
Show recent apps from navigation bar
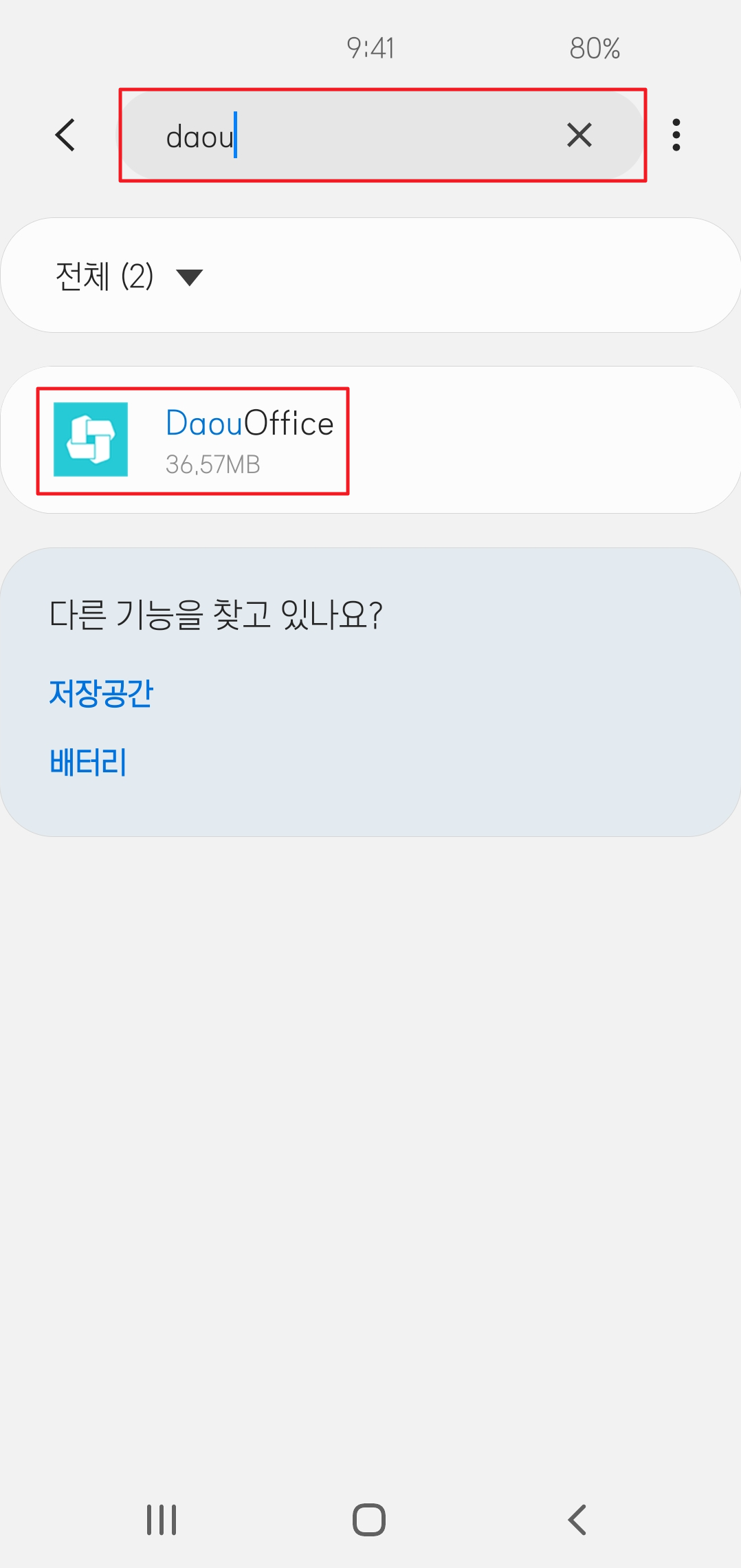tap(162, 1520)
